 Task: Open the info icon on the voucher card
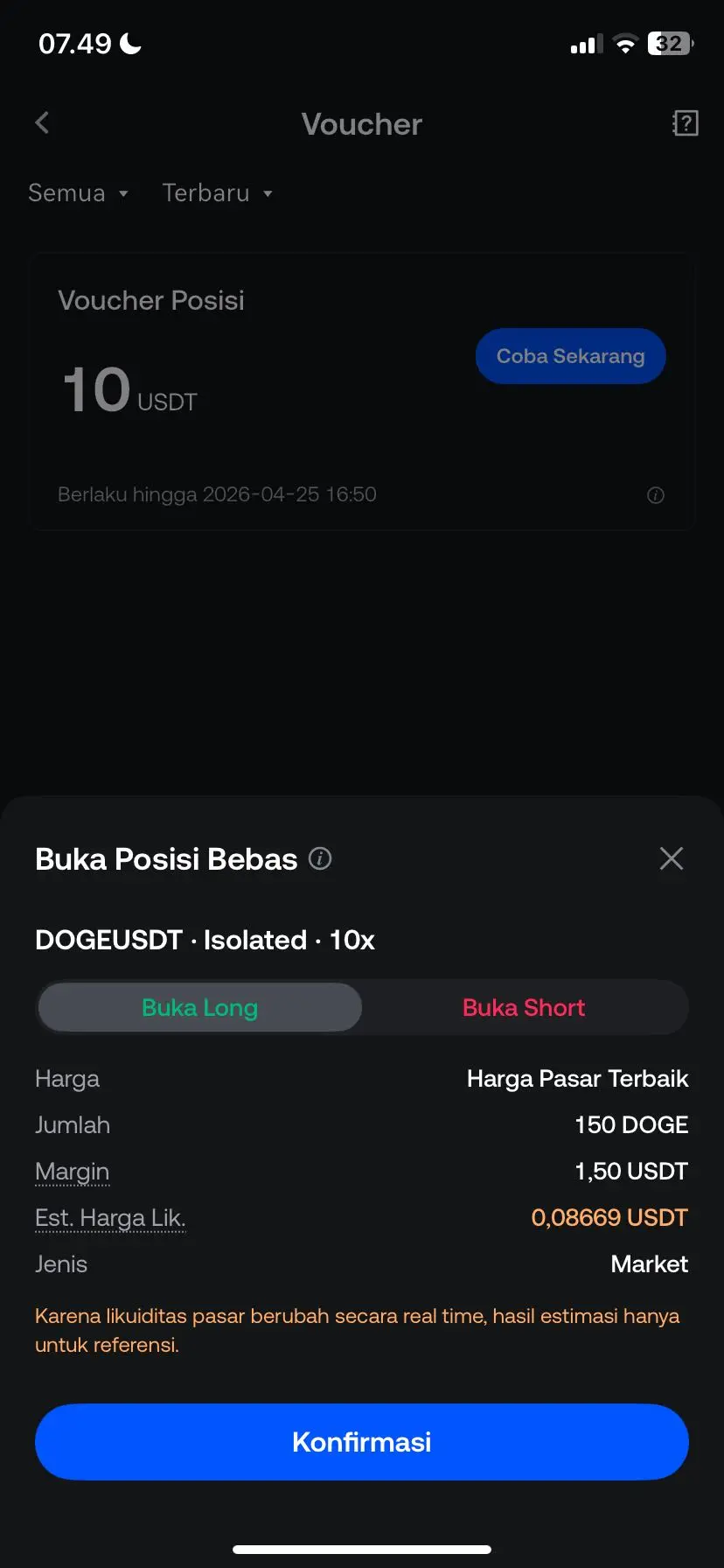655,495
